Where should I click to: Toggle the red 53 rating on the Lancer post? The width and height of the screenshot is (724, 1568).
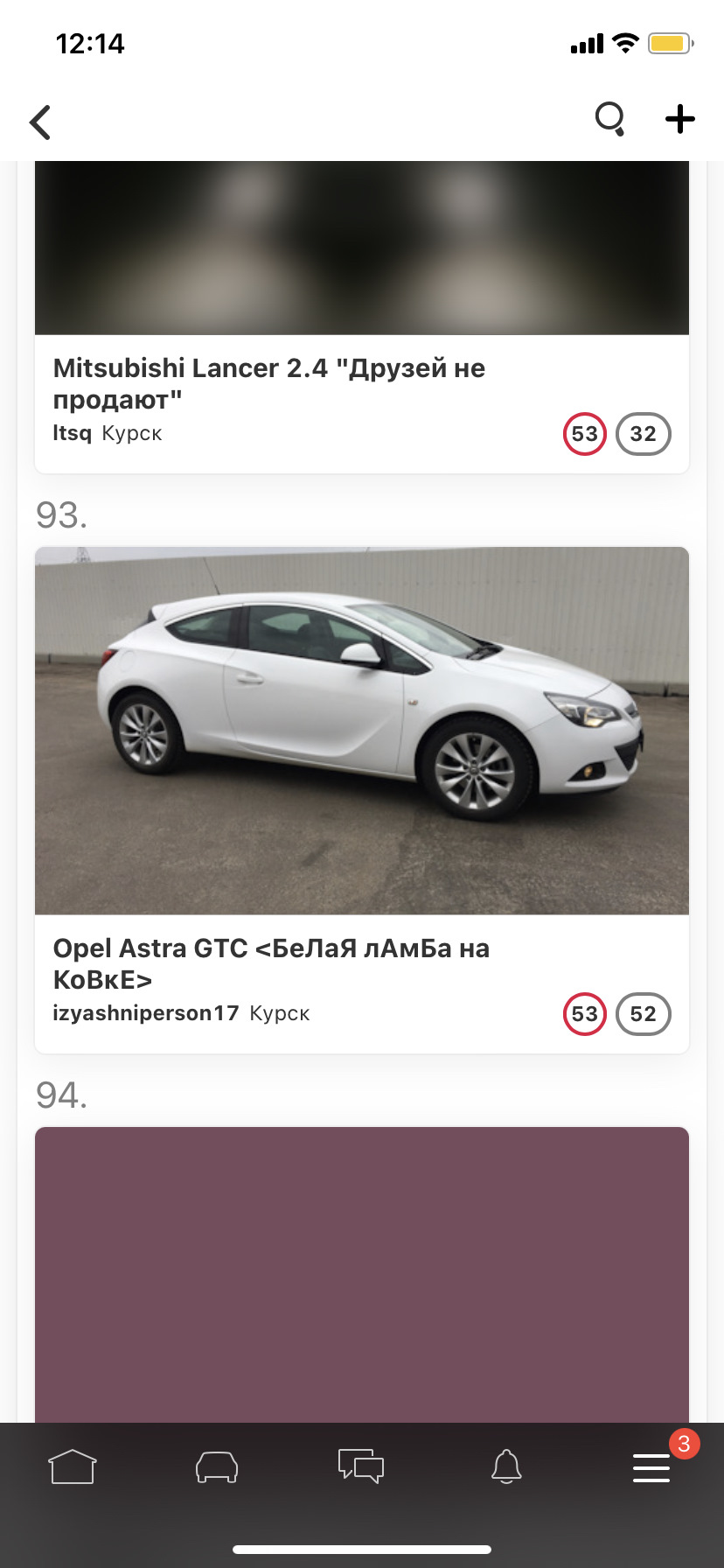coord(584,434)
